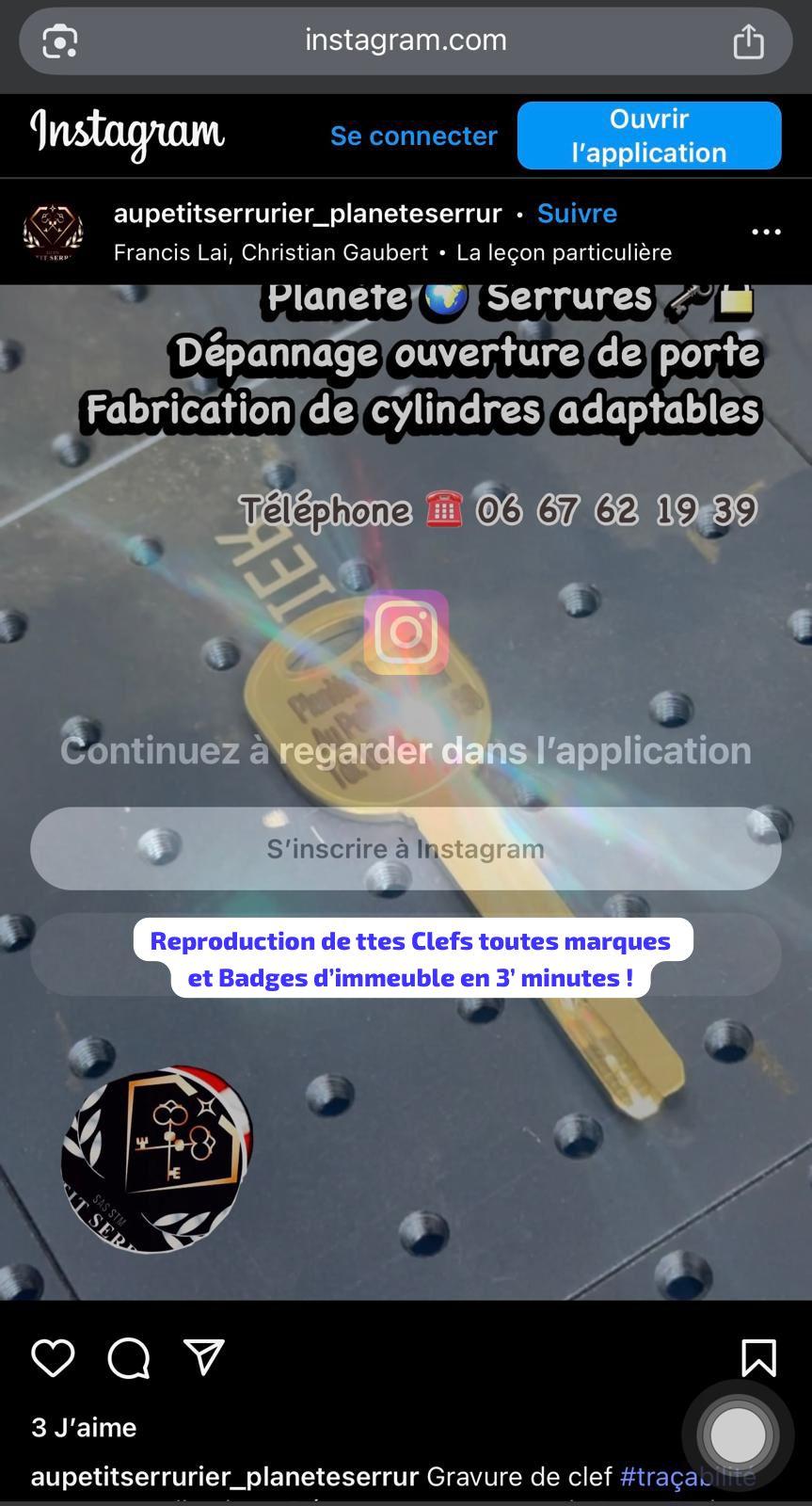This screenshot has height=1506, width=812.
Task: Open the post in the Instagram app
Action: tap(648, 136)
